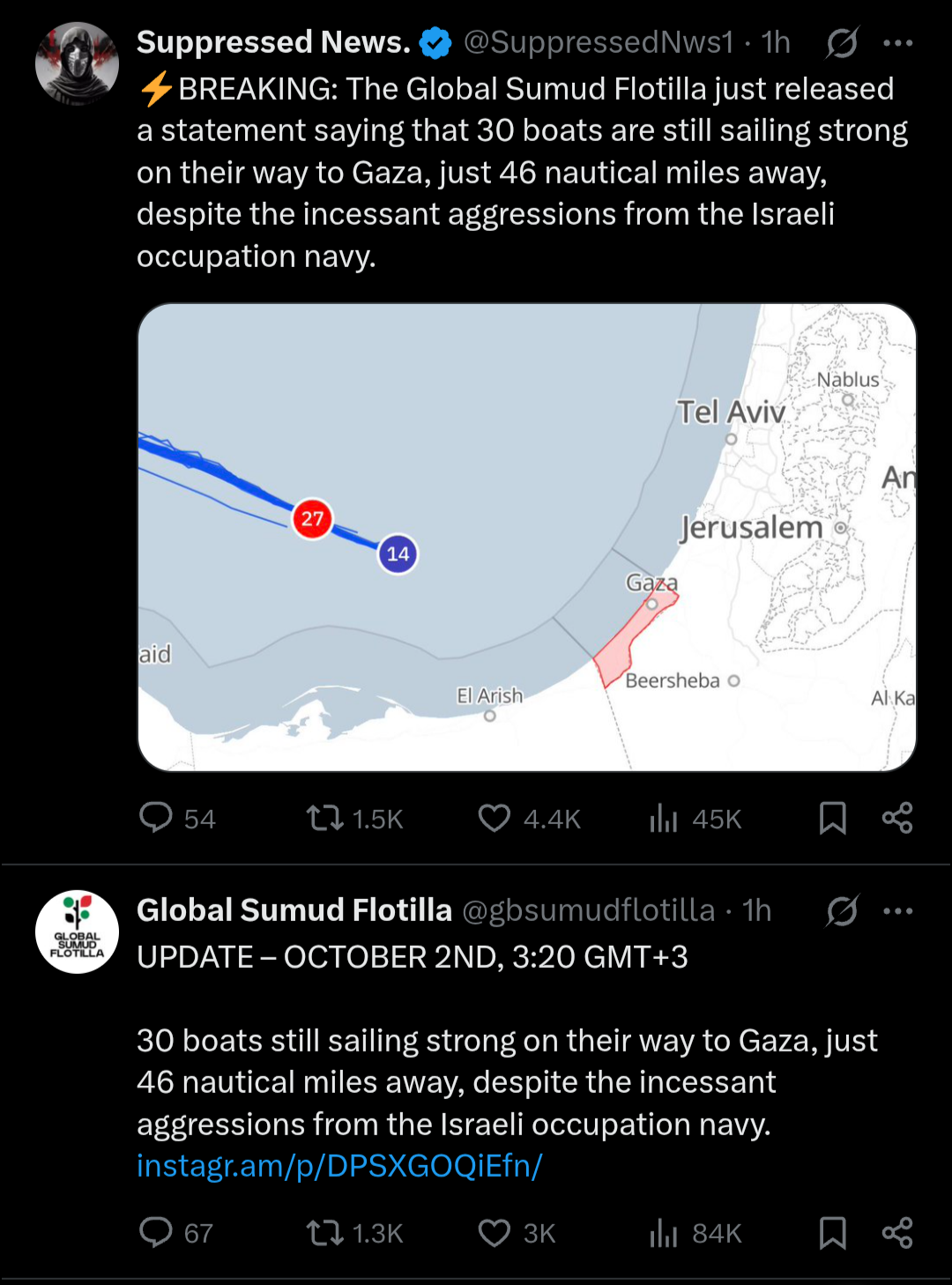
Task: Bookmark the Suppressed News post
Action: click(832, 818)
